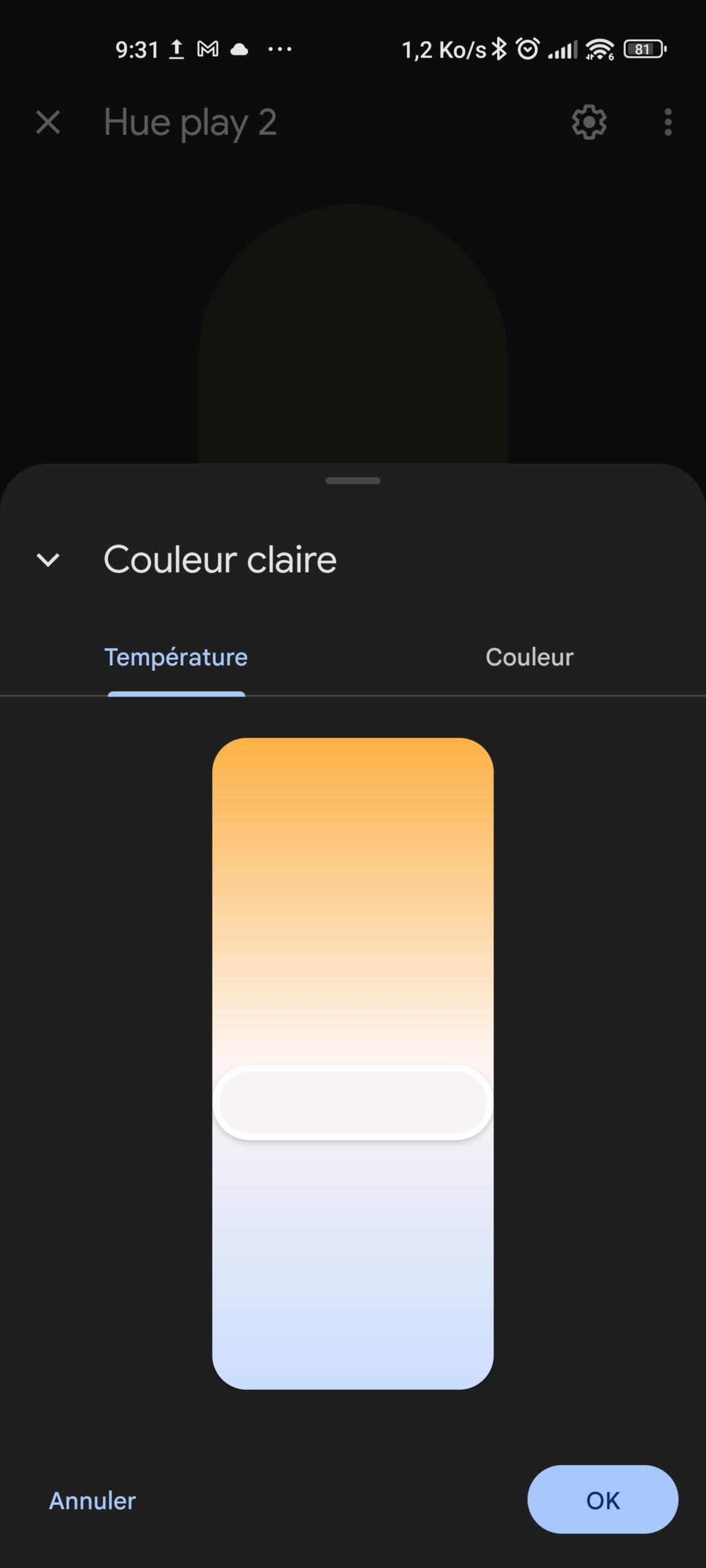Tap the color temperature slider handle
Image resolution: width=706 pixels, height=1568 pixels.
pyautogui.click(x=353, y=1102)
